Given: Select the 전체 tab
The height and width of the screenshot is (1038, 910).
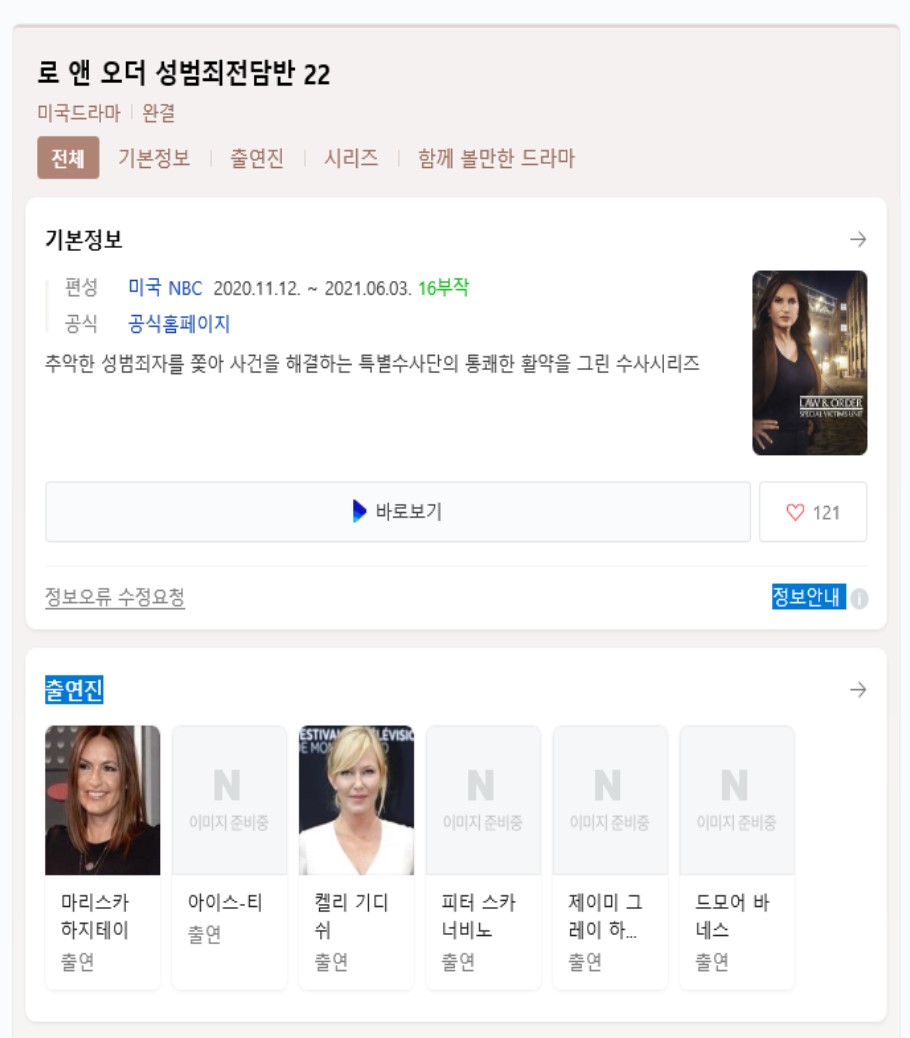Looking at the screenshot, I should (68, 158).
